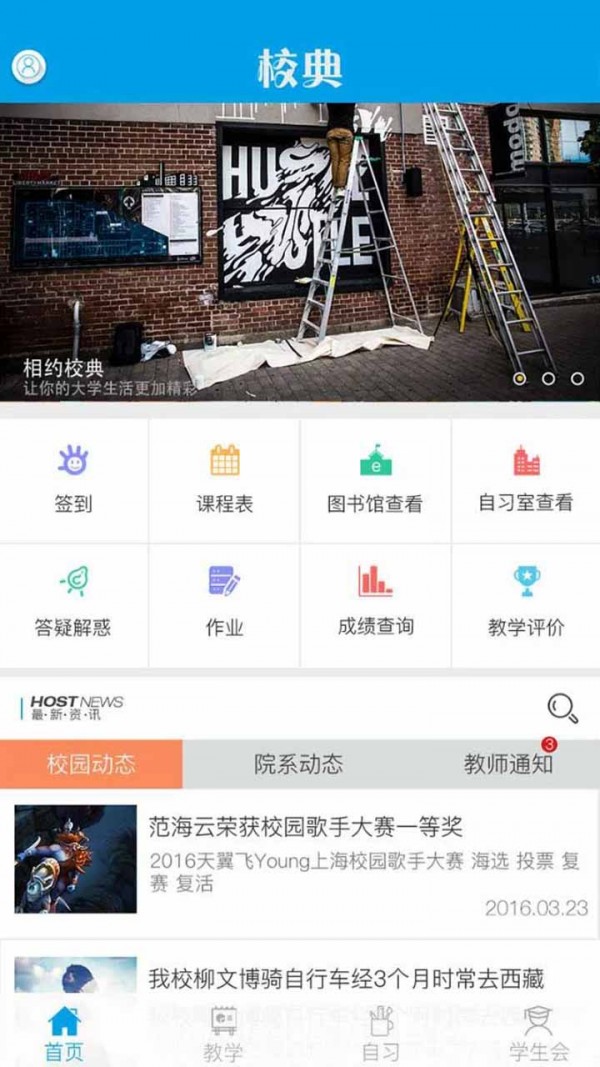Screen dimensions: 600x1067
Task: Switch to the 自习 bottom tab
Action: click(x=380, y=1034)
